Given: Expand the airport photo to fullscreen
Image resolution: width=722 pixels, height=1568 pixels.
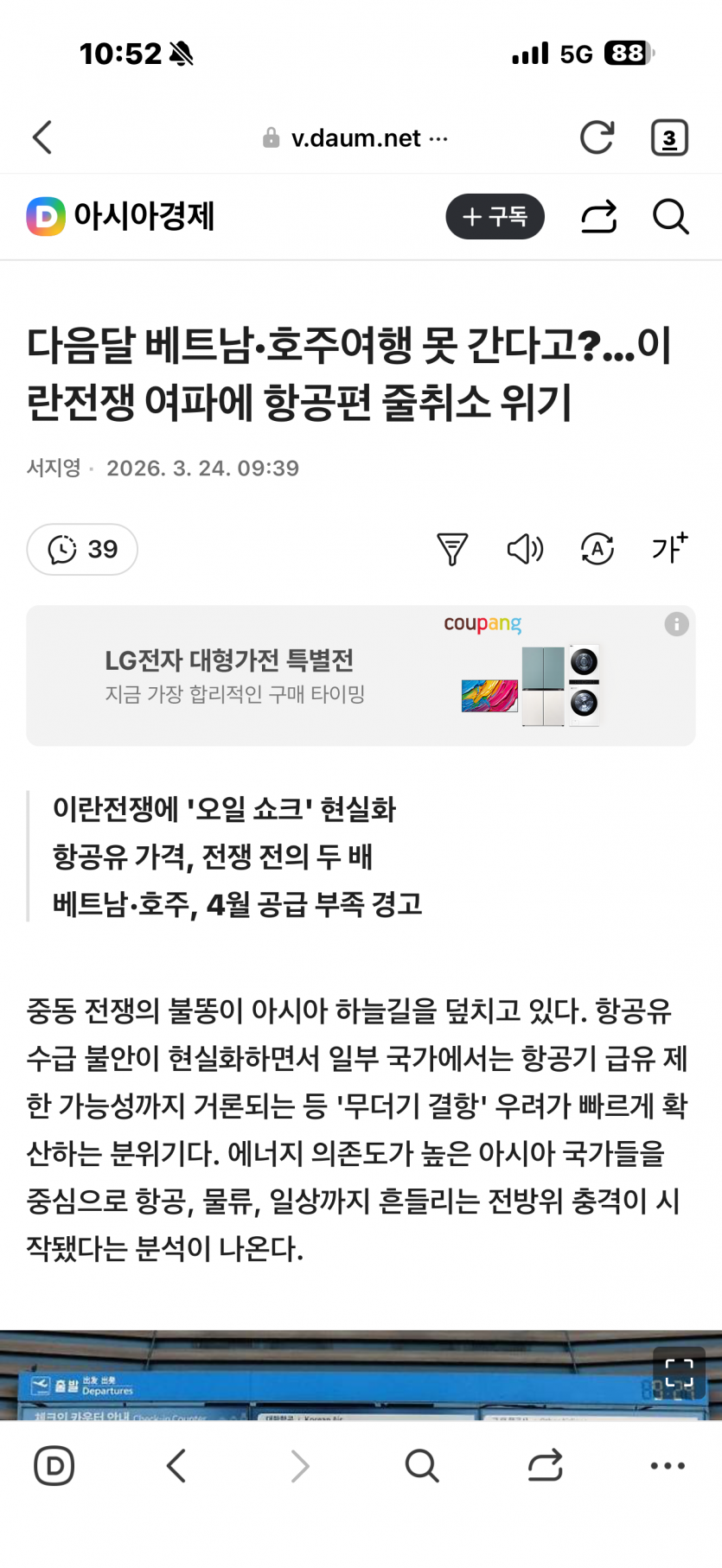Looking at the screenshot, I should coord(679,1373).
